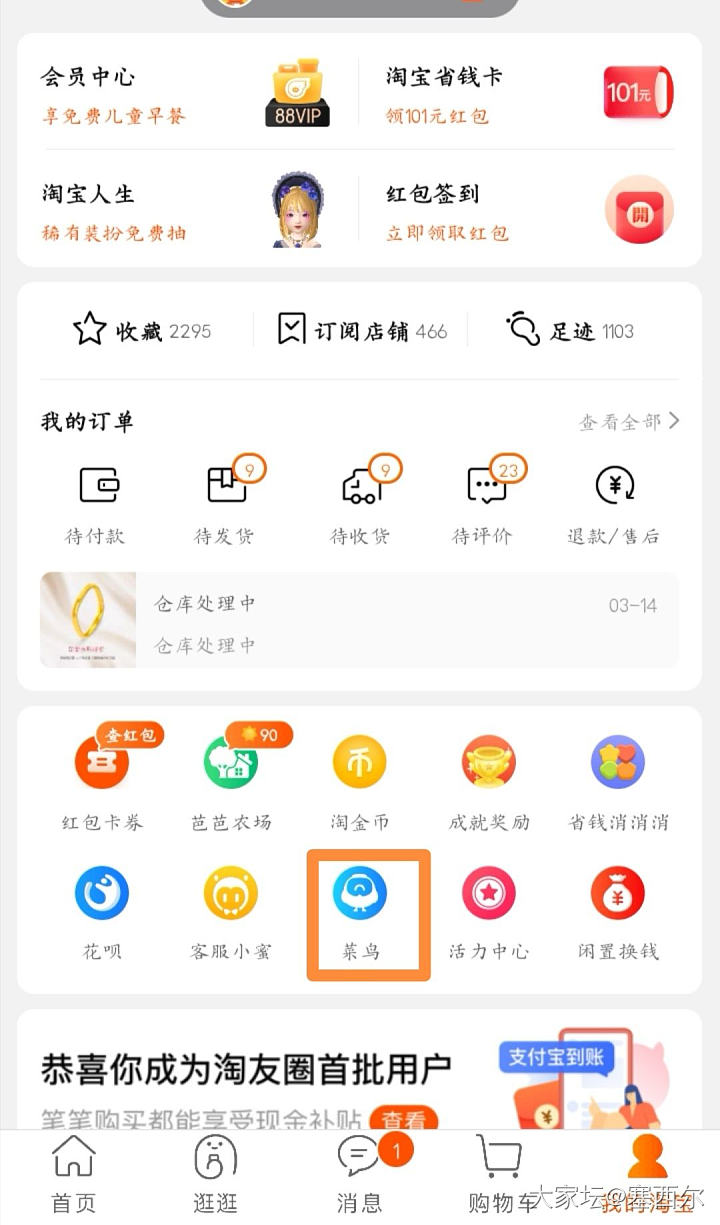720x1225 pixels.
Task: Open 淘宝人生 avatar game
Action: (x=185, y=211)
